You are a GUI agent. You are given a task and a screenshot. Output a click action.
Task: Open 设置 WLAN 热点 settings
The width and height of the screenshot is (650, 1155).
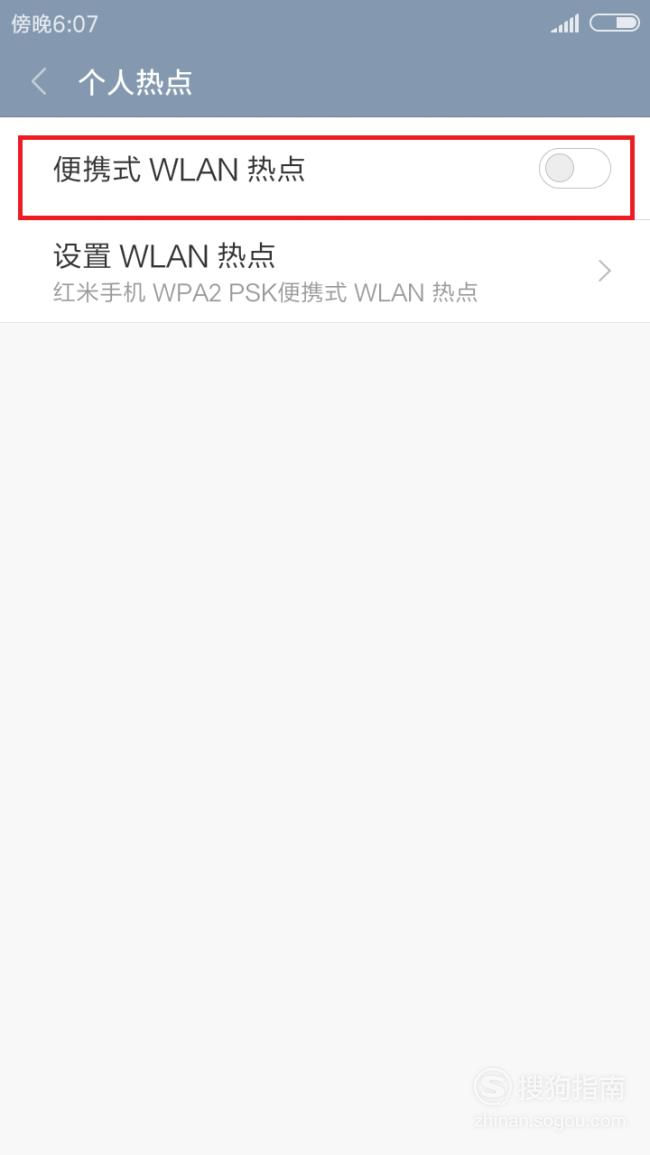[x=325, y=272]
